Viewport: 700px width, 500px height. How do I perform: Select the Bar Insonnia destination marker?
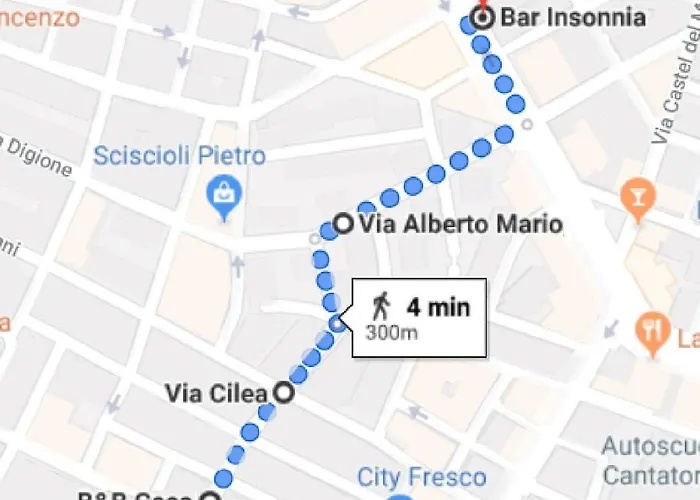click(483, 18)
